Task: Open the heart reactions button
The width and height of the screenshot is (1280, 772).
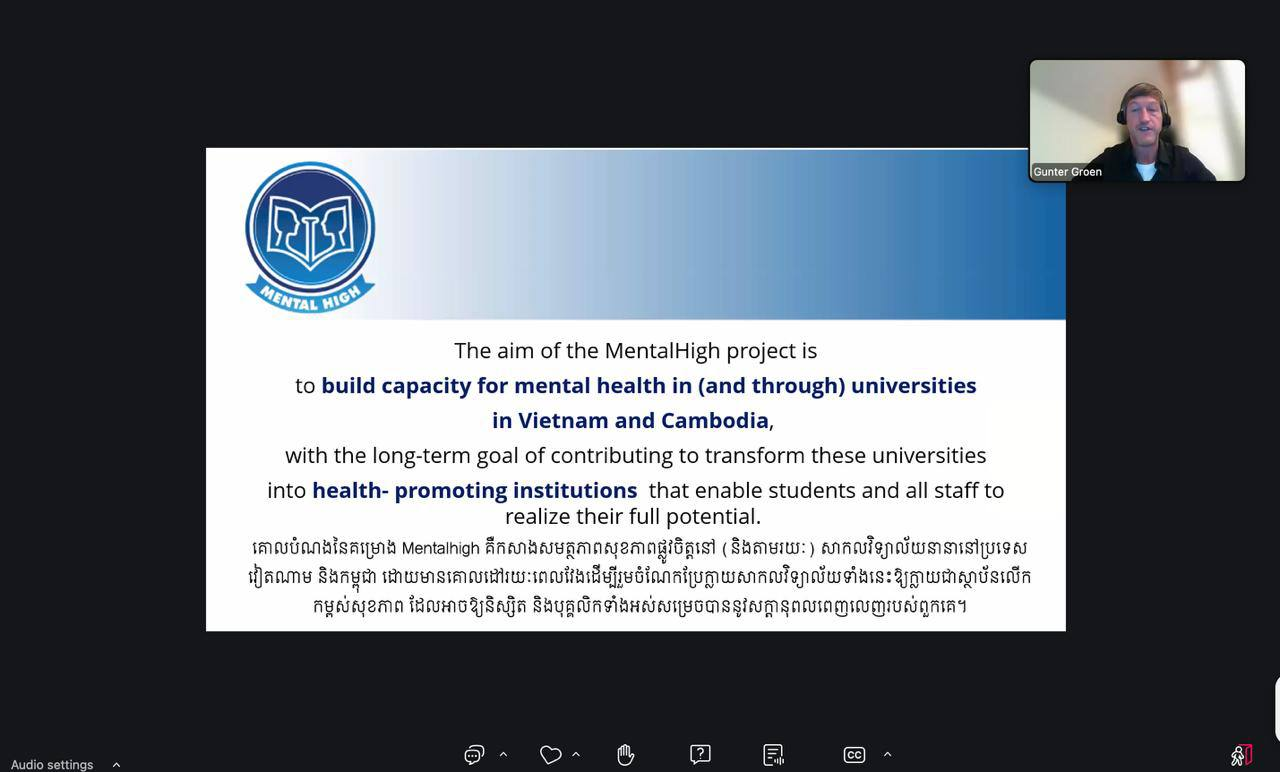Action: point(550,755)
